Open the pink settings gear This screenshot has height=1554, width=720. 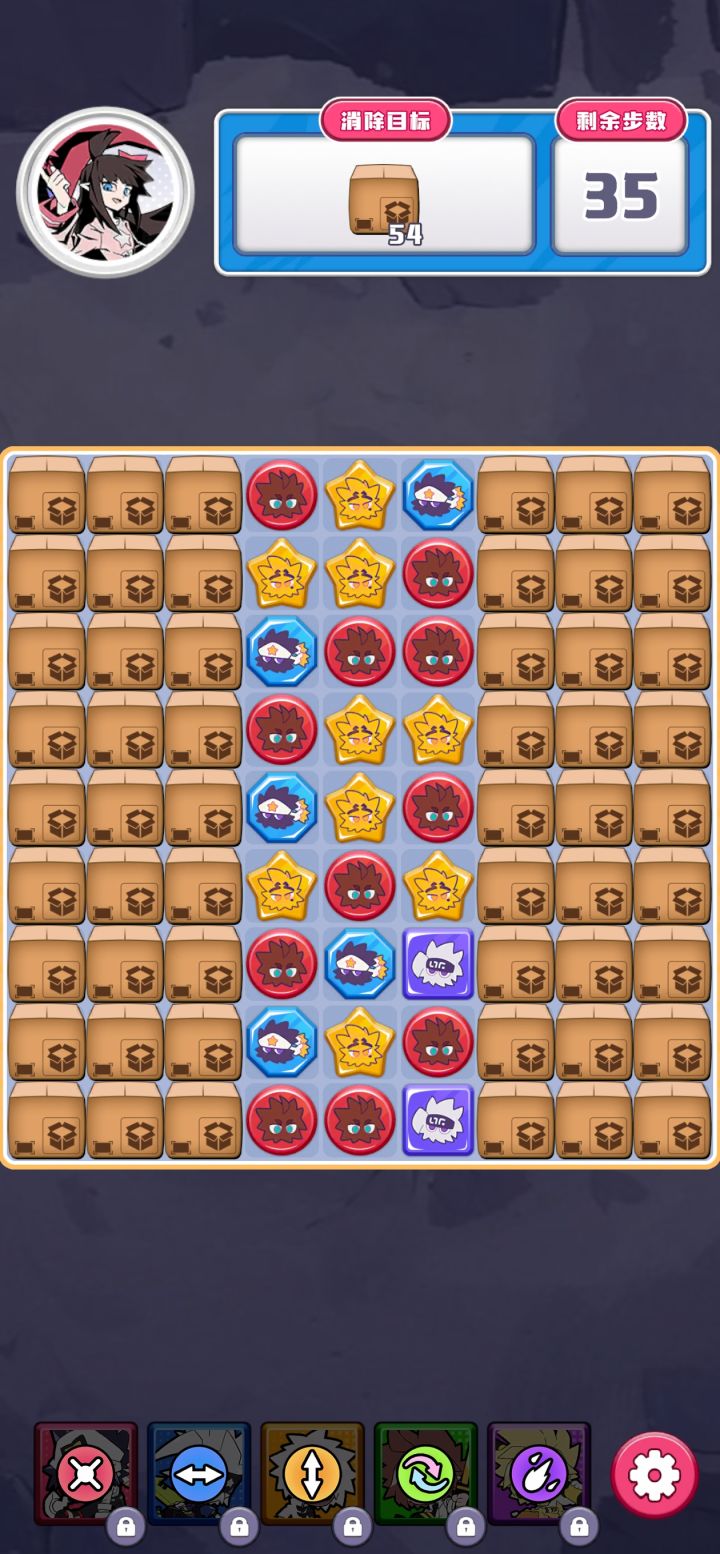pos(655,1475)
